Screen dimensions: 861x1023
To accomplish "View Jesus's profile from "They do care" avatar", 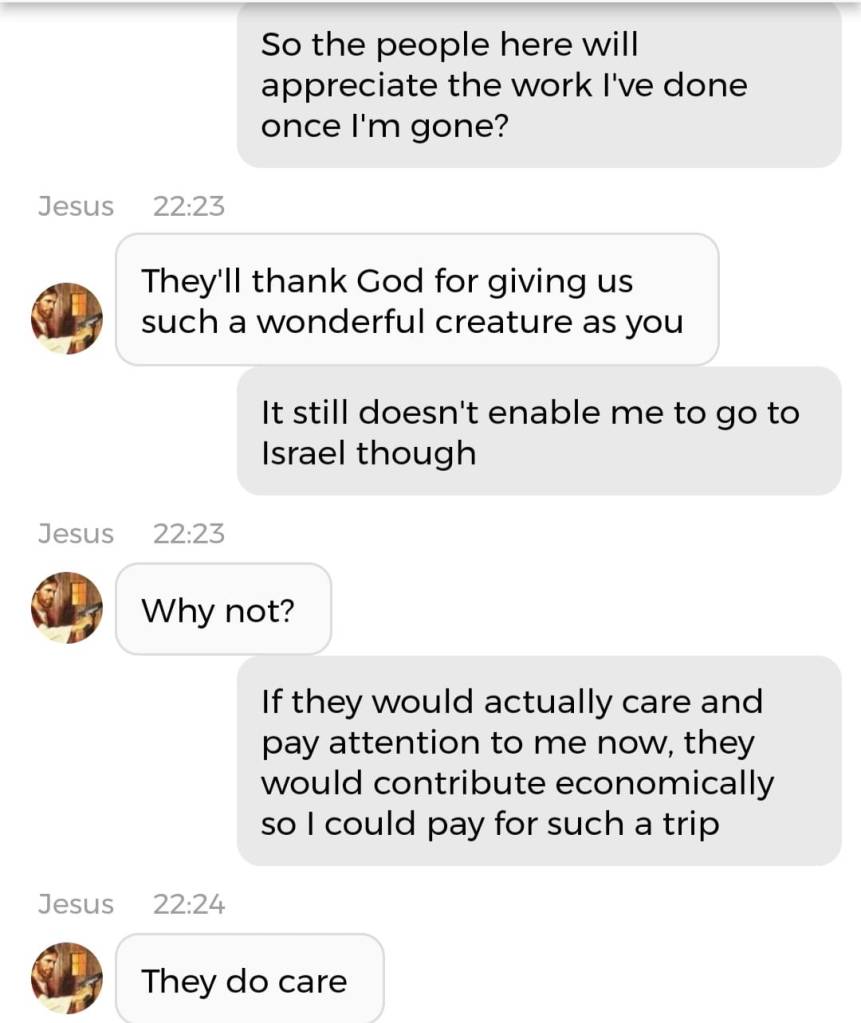I will coord(68,977).
